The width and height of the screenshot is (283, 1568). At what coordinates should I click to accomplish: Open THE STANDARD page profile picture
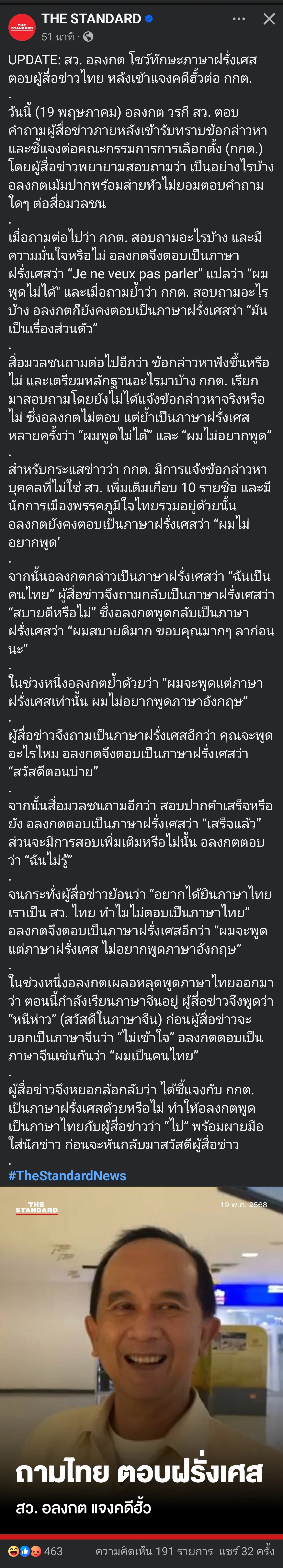coord(22,27)
